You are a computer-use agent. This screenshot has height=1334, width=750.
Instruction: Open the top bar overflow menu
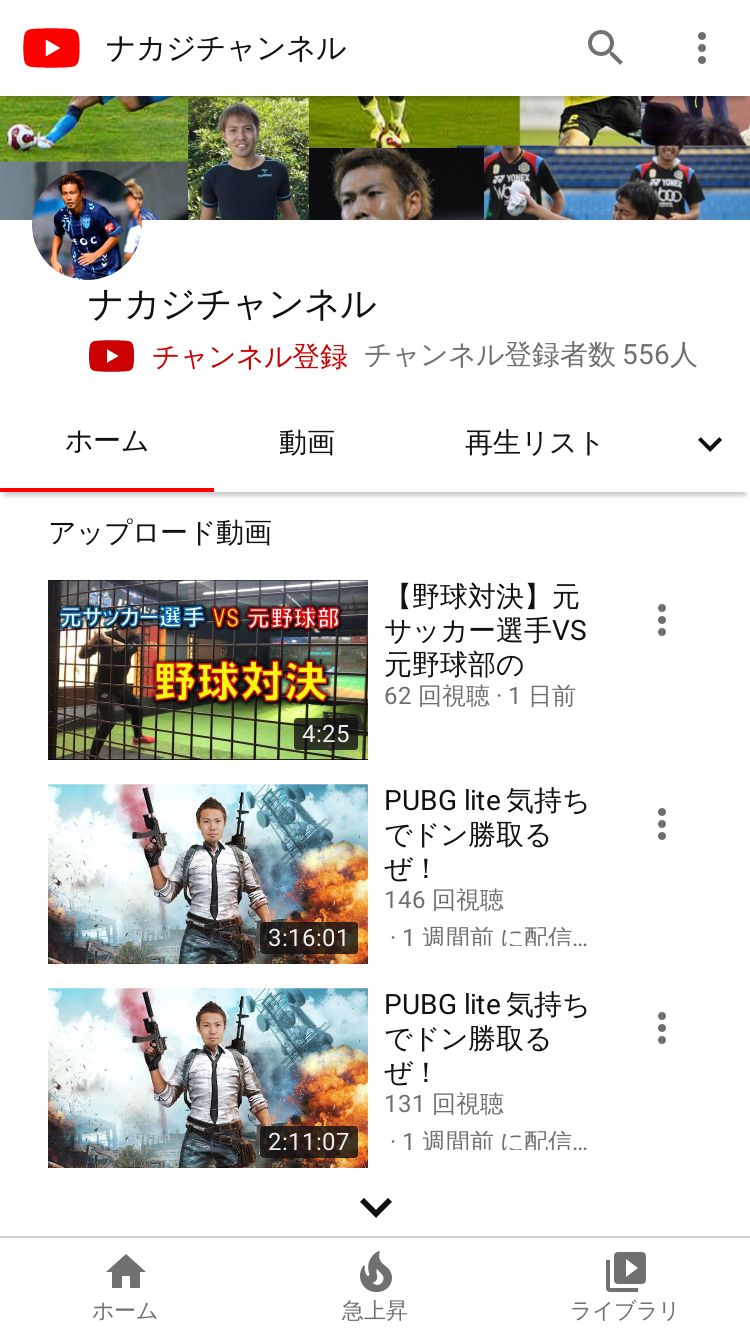702,47
